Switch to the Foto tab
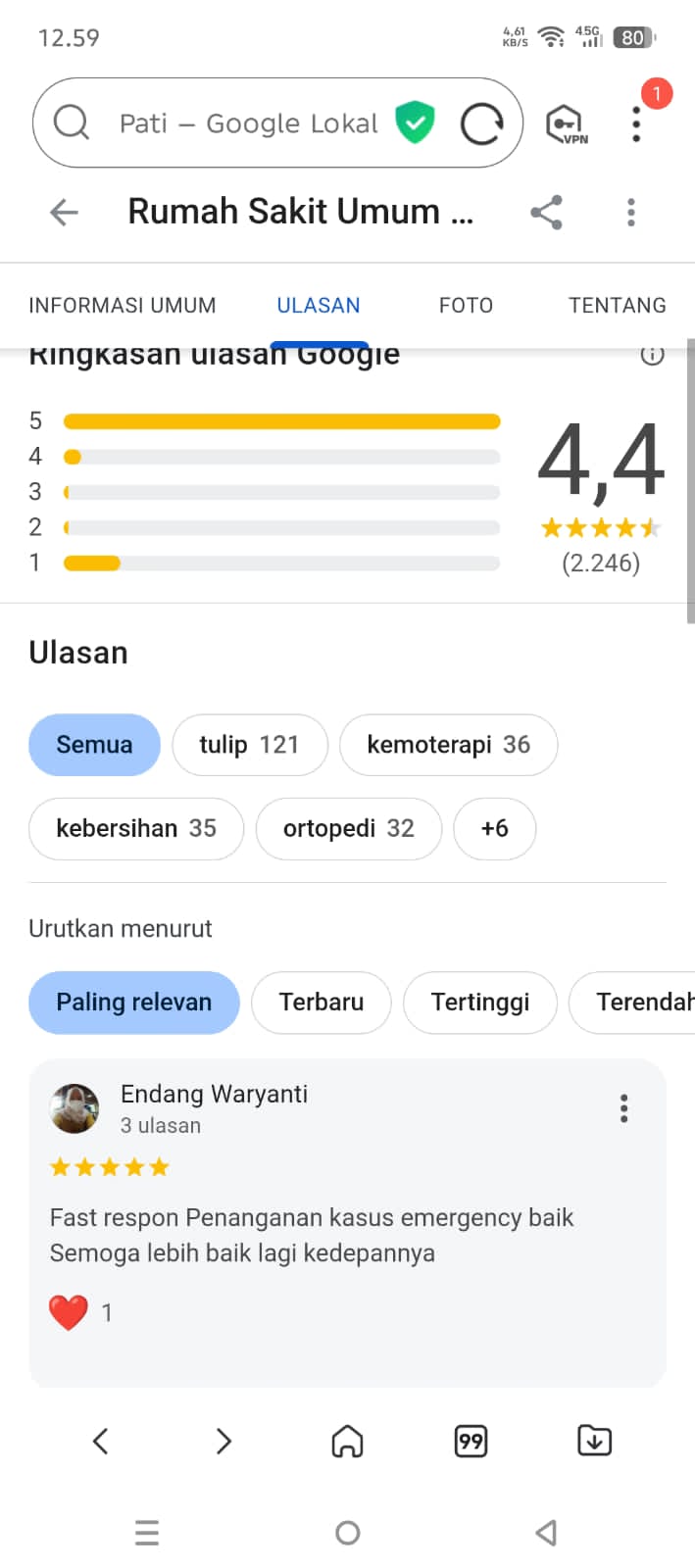The width and height of the screenshot is (695, 1568). [x=466, y=306]
